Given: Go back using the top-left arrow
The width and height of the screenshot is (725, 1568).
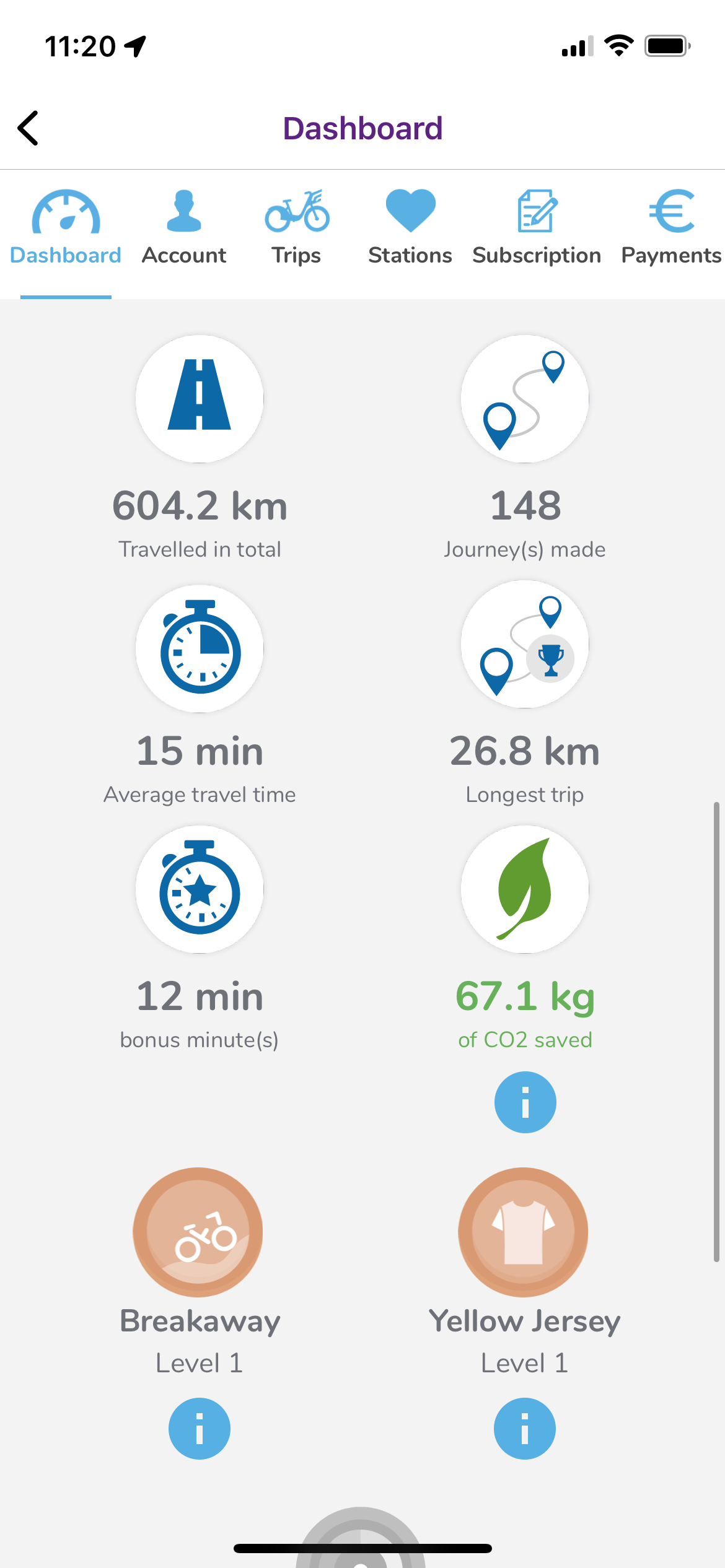Looking at the screenshot, I should (x=28, y=128).
